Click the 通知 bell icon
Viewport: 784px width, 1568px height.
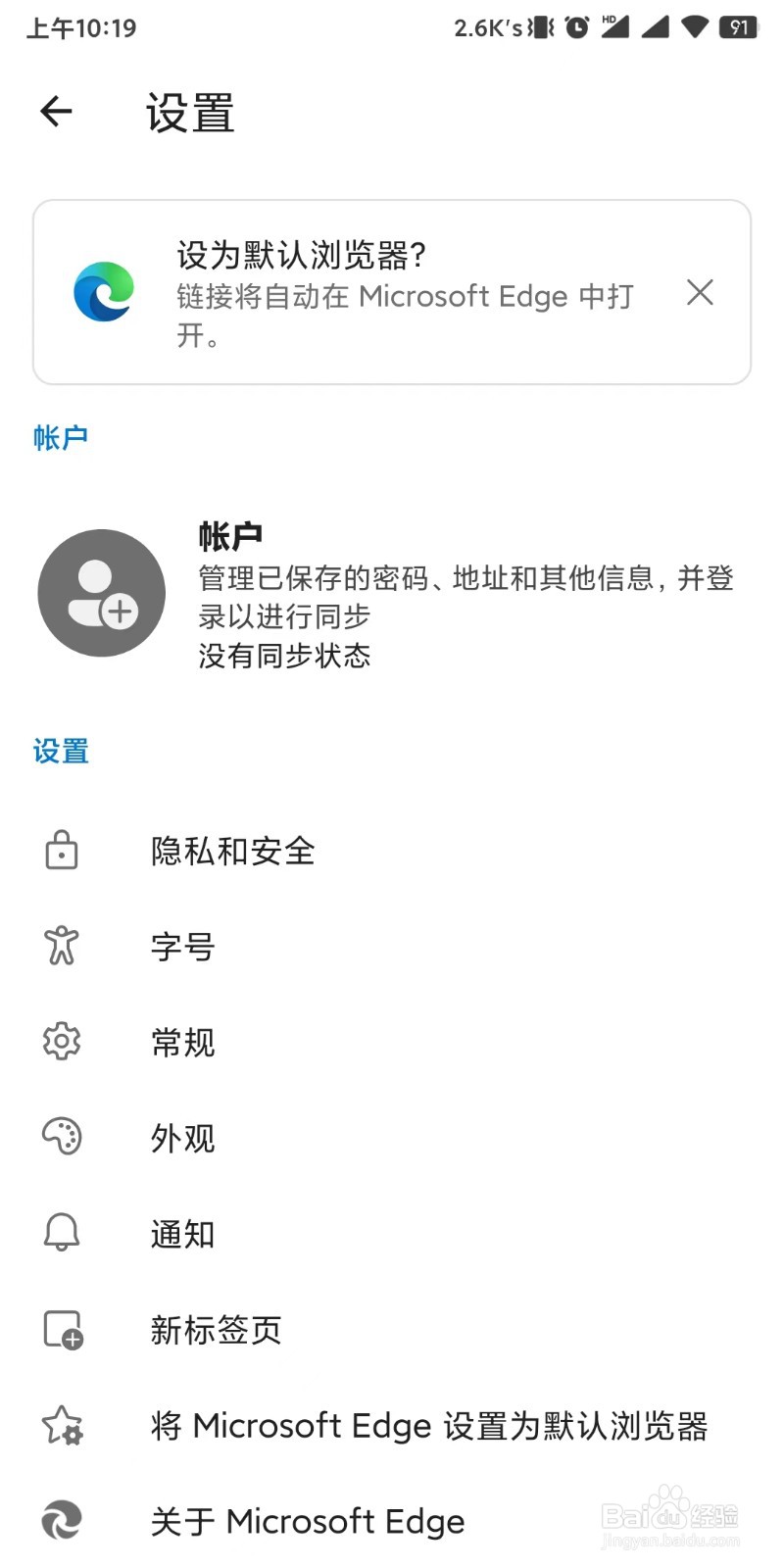(x=61, y=1233)
